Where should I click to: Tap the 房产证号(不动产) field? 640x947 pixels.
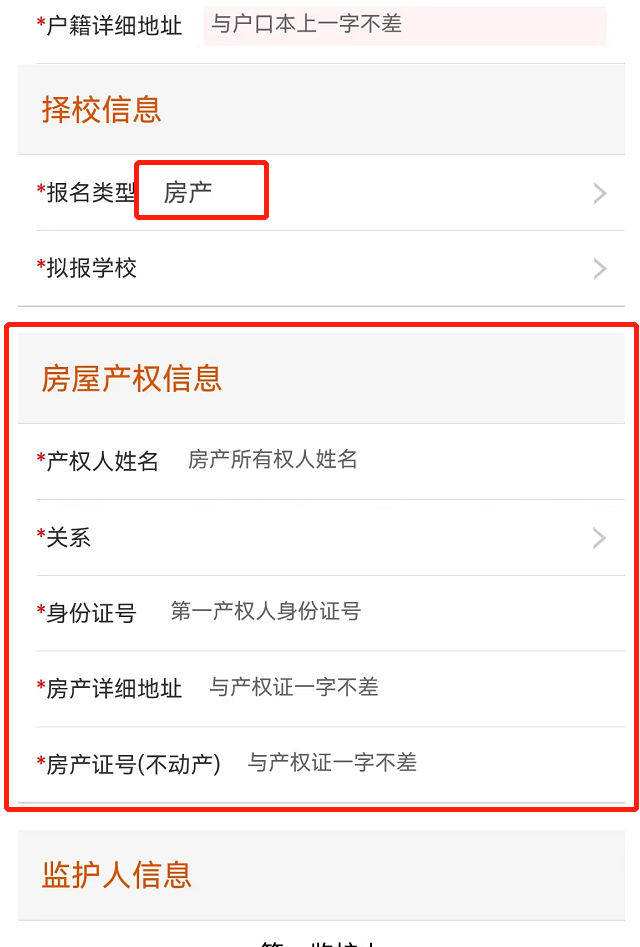pos(429,763)
